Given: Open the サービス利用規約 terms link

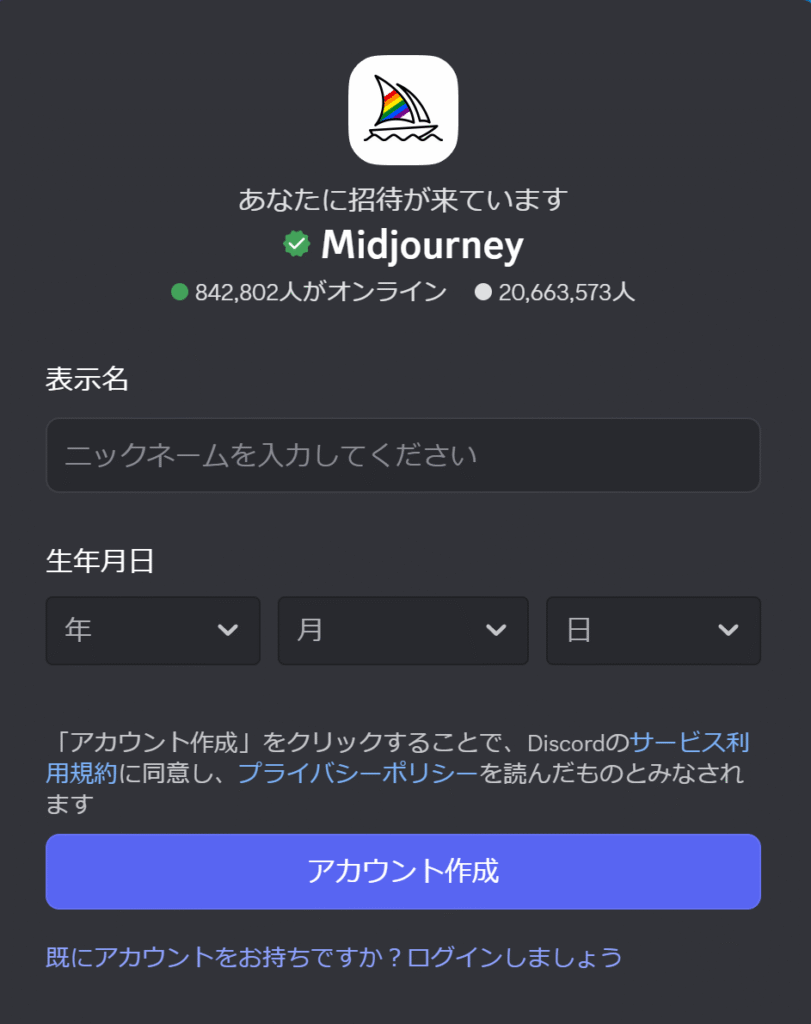Looking at the screenshot, I should [x=689, y=743].
